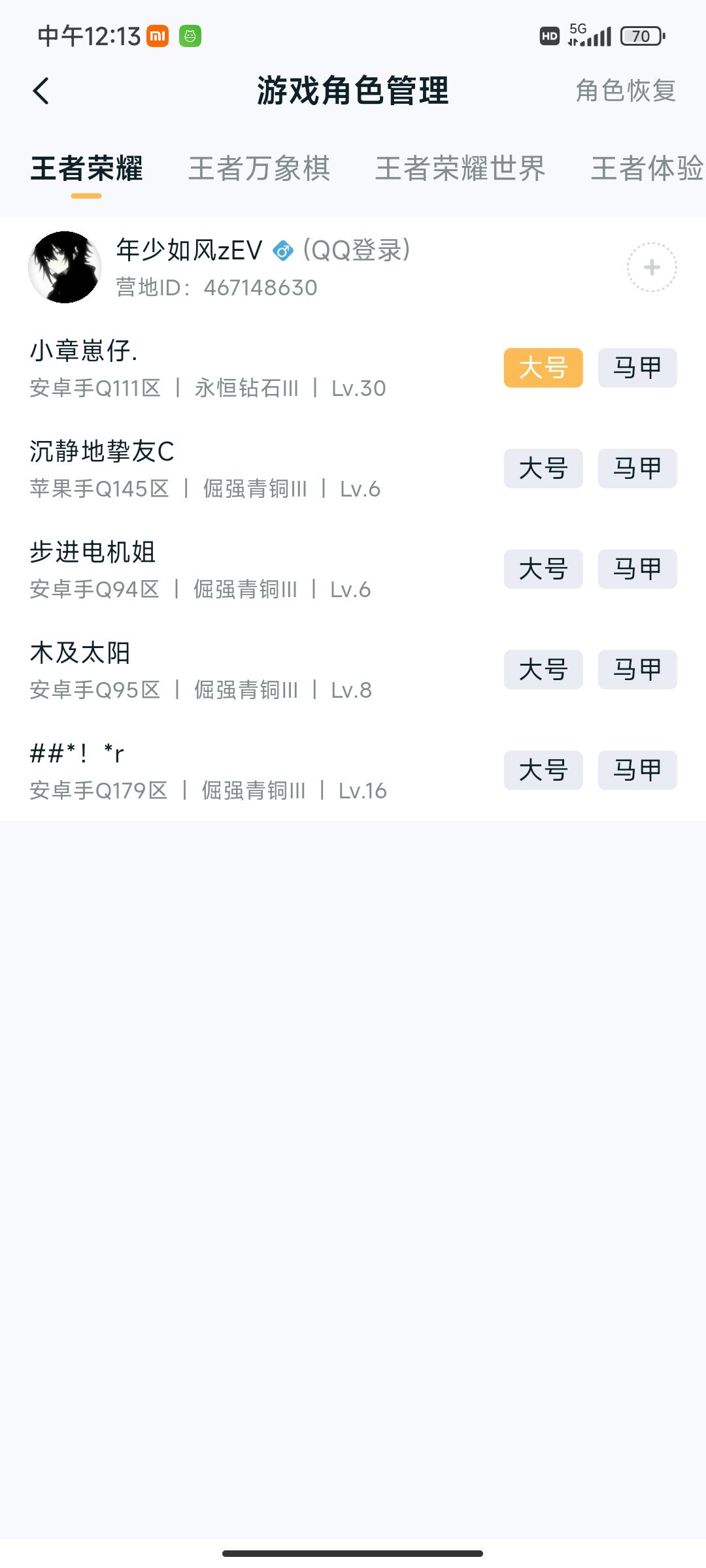Enable 马甲 for 沉静地挚友C
The image size is (706, 1568).
point(636,468)
